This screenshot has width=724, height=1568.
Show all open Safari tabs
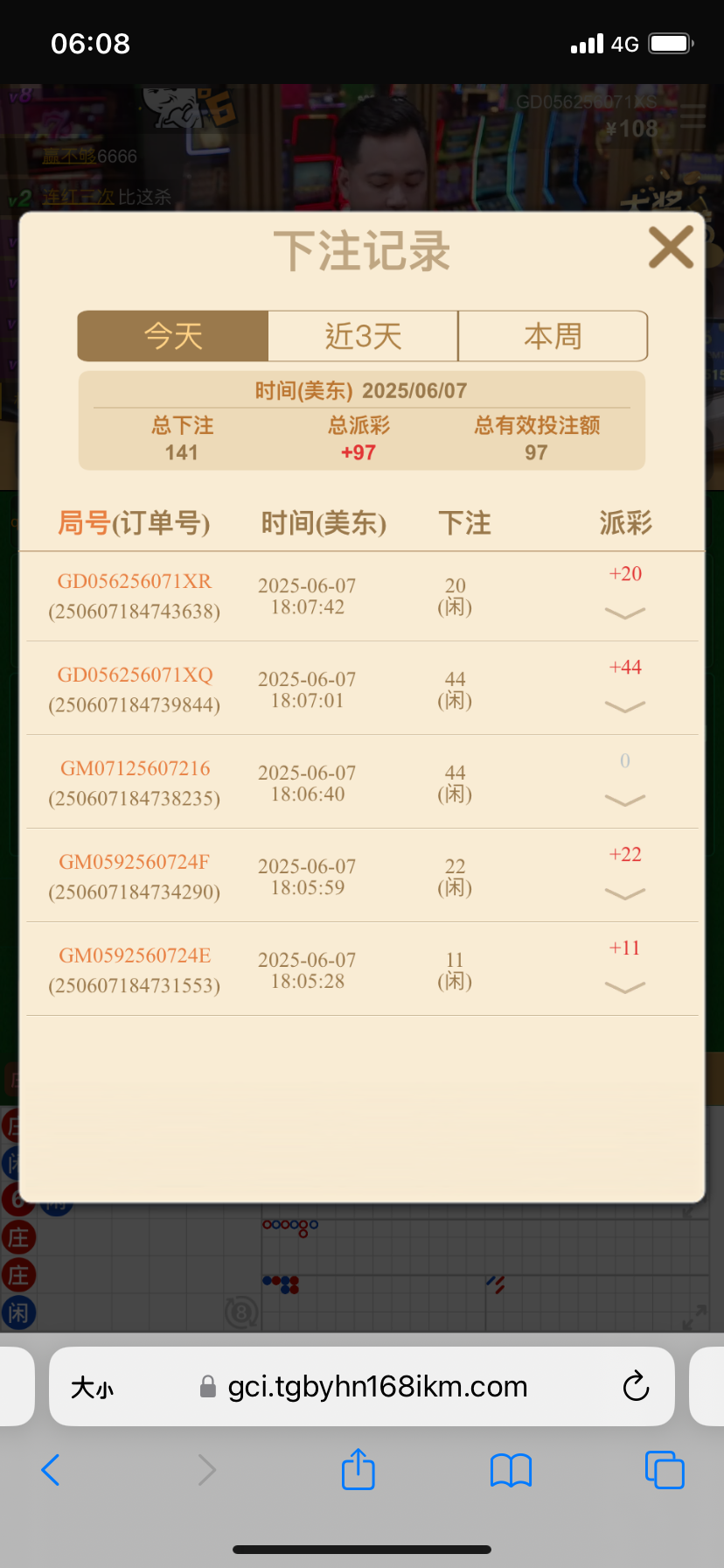tap(664, 1470)
